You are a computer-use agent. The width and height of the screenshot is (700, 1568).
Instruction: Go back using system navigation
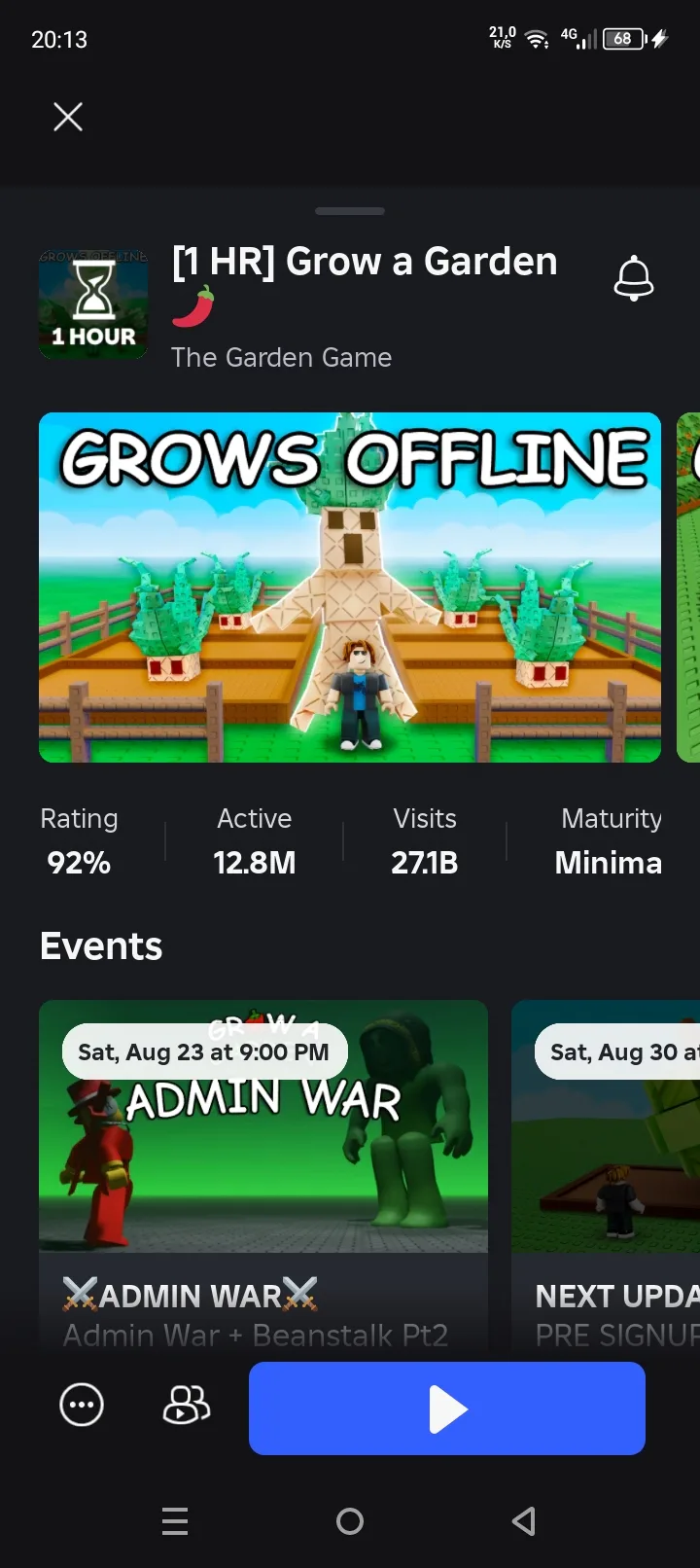[524, 1521]
